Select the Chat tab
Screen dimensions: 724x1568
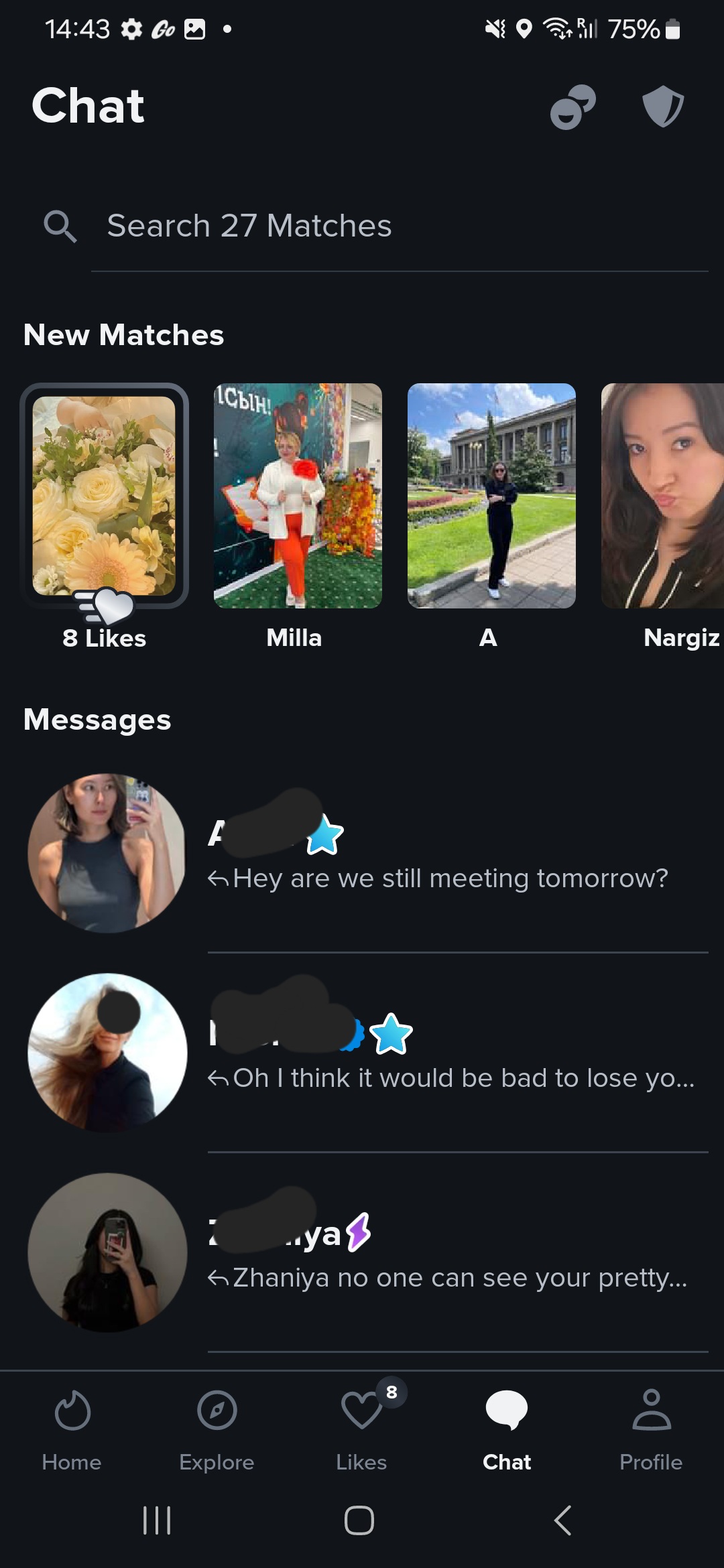[507, 1429]
